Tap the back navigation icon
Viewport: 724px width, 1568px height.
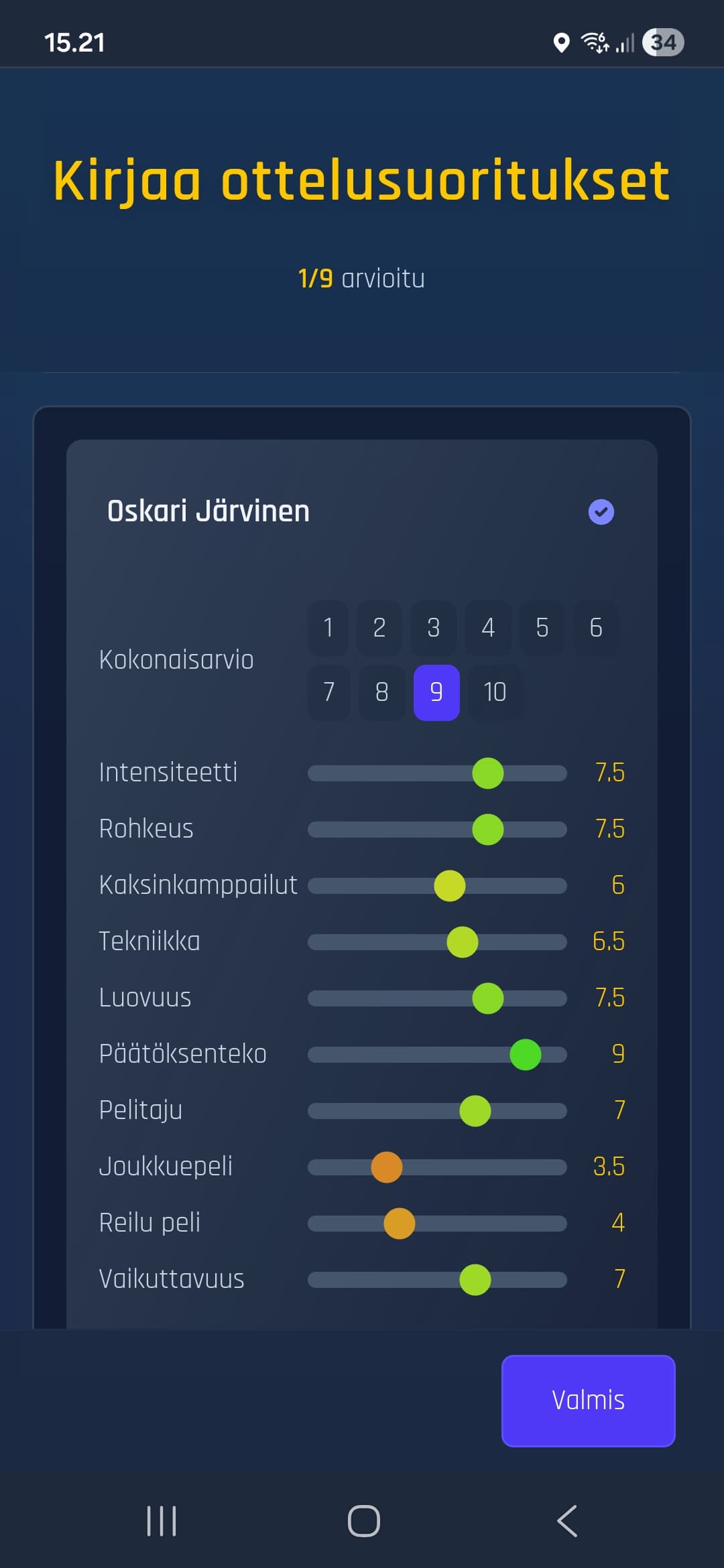(566, 1520)
